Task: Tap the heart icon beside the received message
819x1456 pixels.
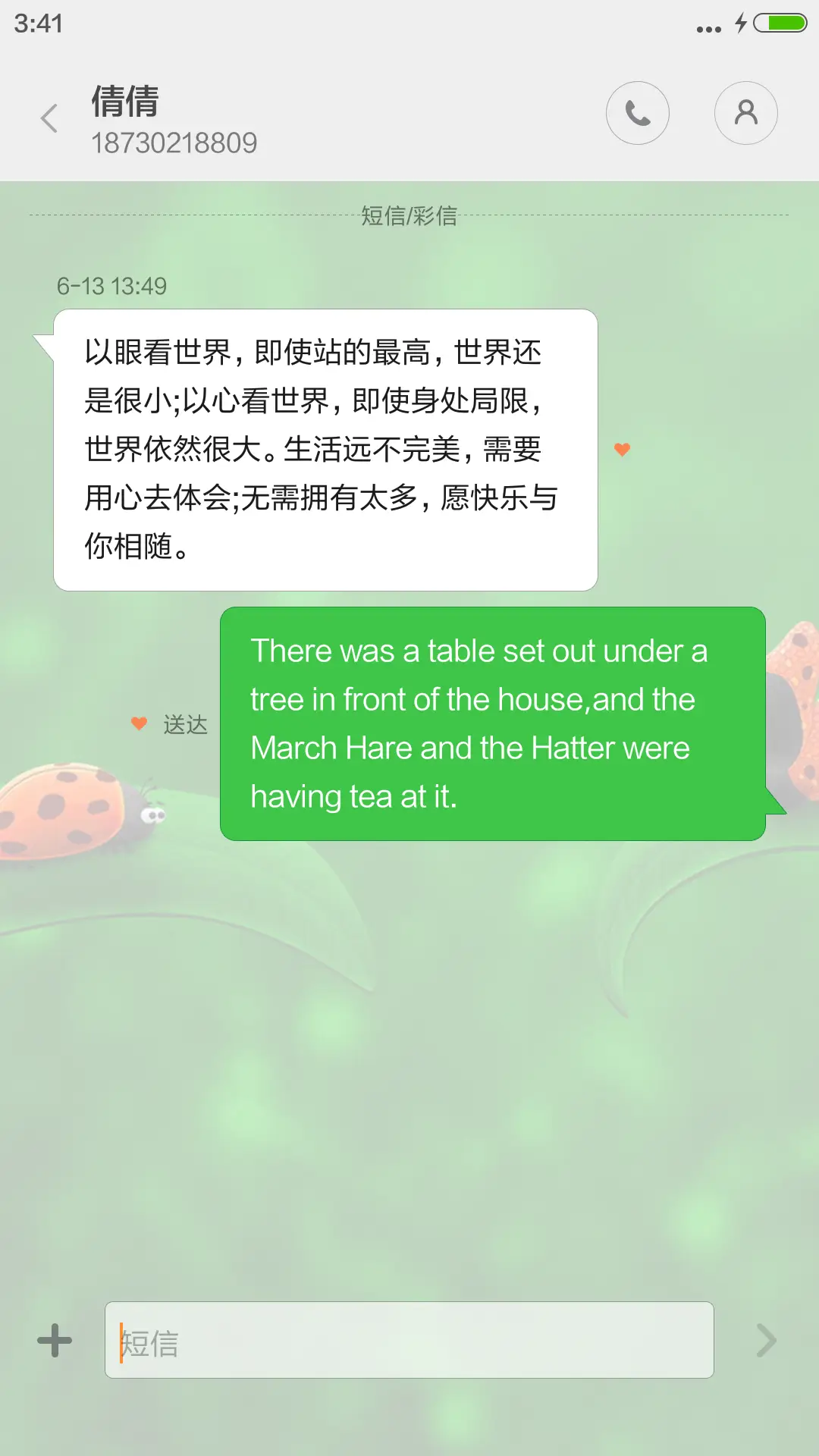Action: click(622, 448)
